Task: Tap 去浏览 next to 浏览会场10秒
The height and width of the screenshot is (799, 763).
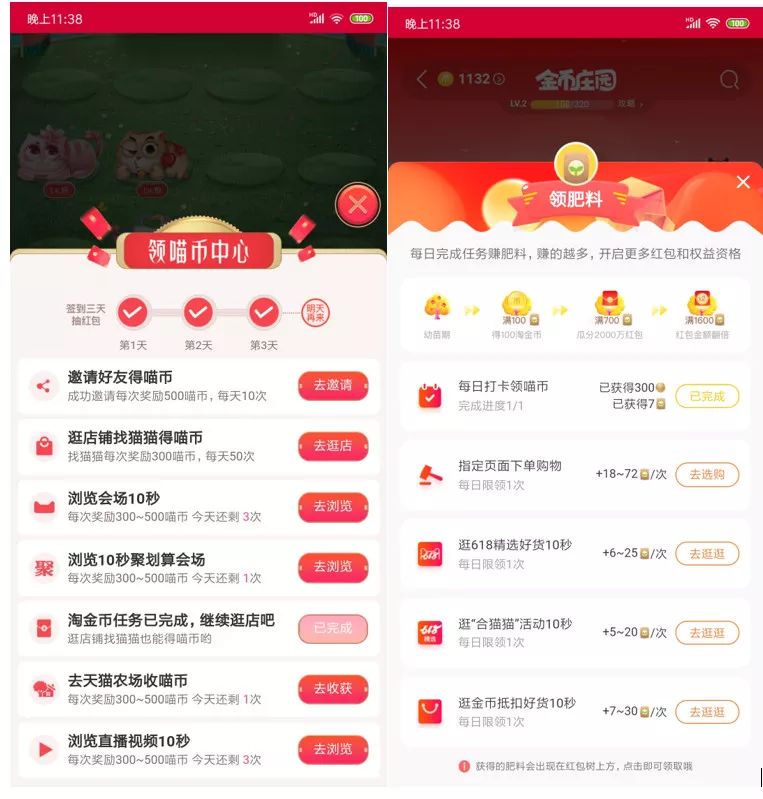Action: tap(333, 506)
